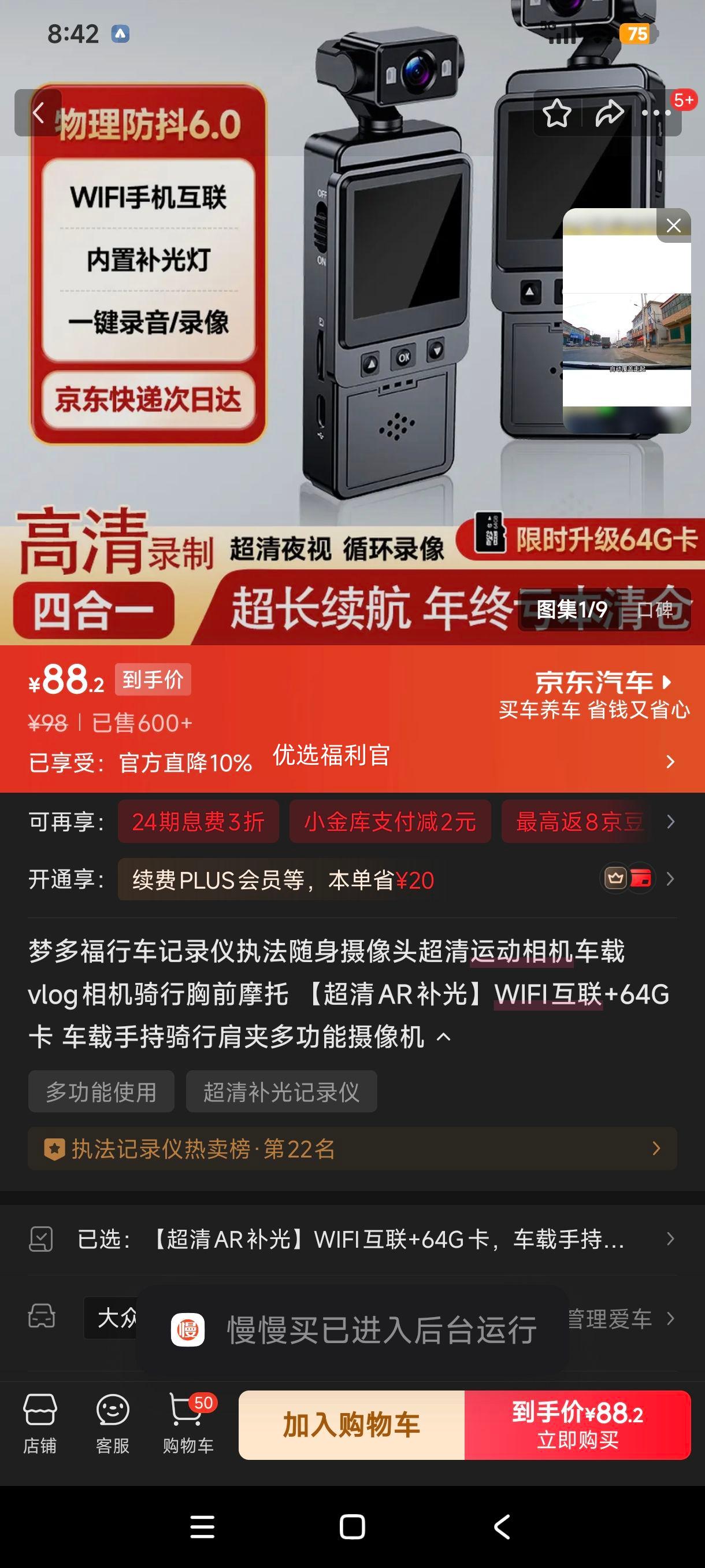Tap the PLUS crown membership icon

coord(614,877)
